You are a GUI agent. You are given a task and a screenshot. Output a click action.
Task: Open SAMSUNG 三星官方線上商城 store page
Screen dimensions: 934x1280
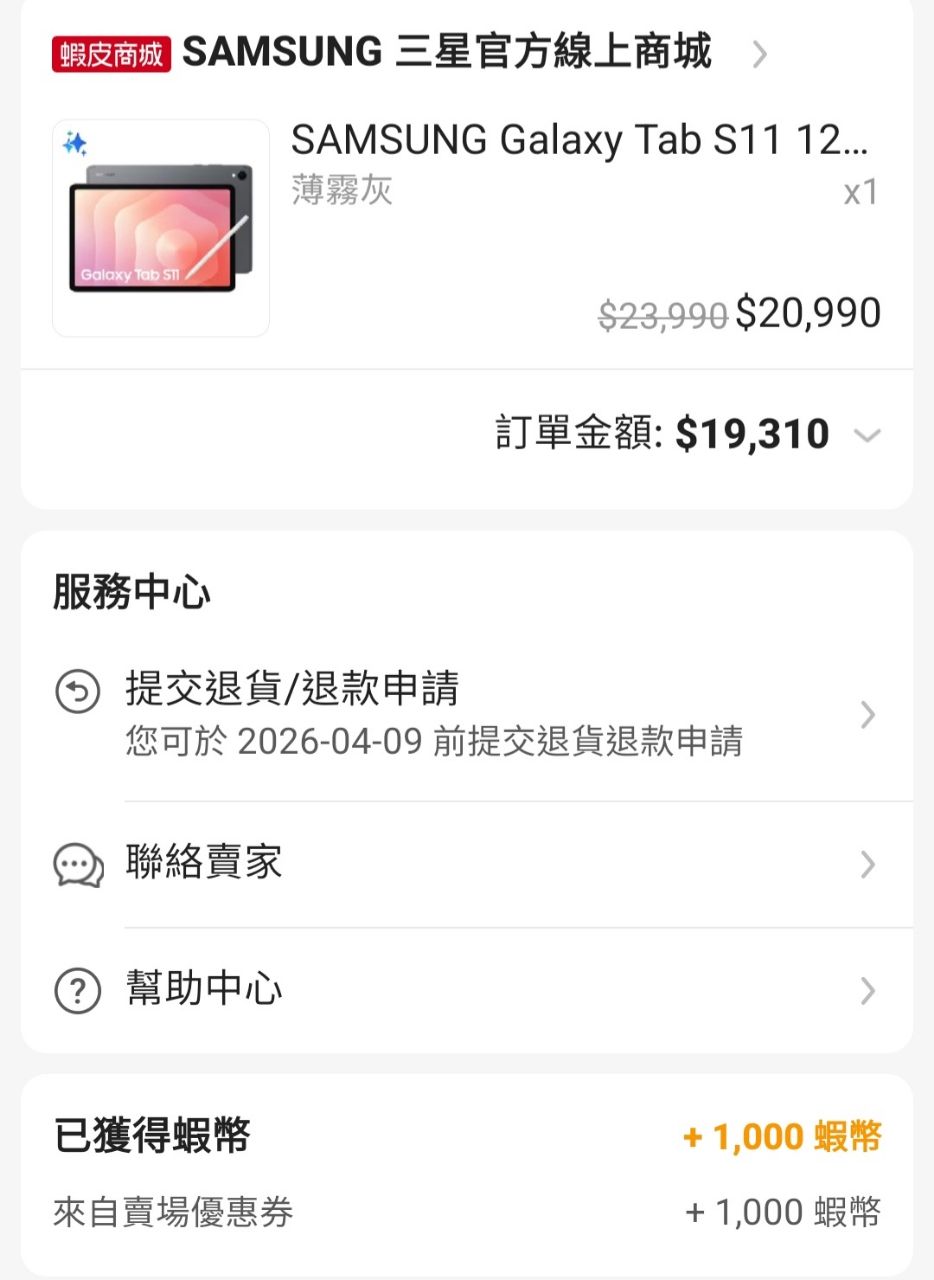(446, 52)
